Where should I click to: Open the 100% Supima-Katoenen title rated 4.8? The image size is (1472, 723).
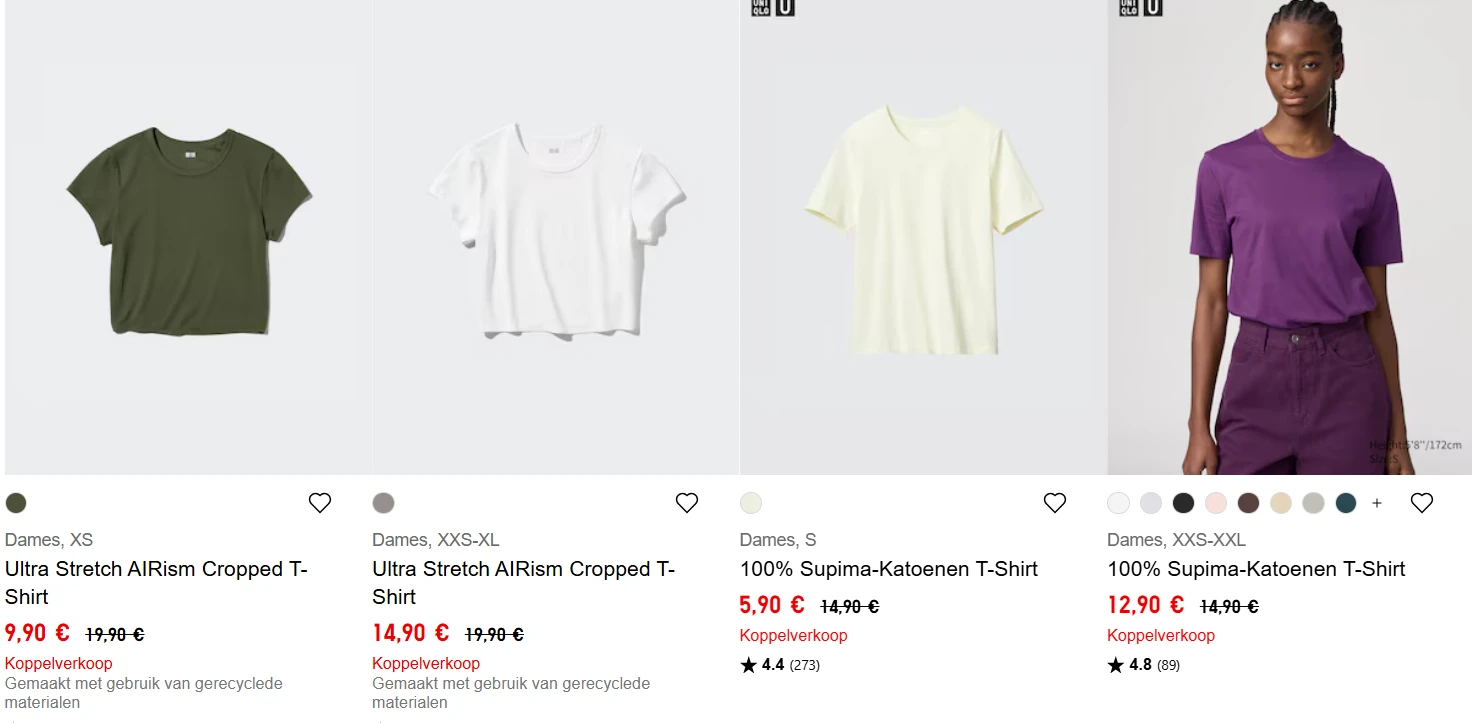point(1256,569)
